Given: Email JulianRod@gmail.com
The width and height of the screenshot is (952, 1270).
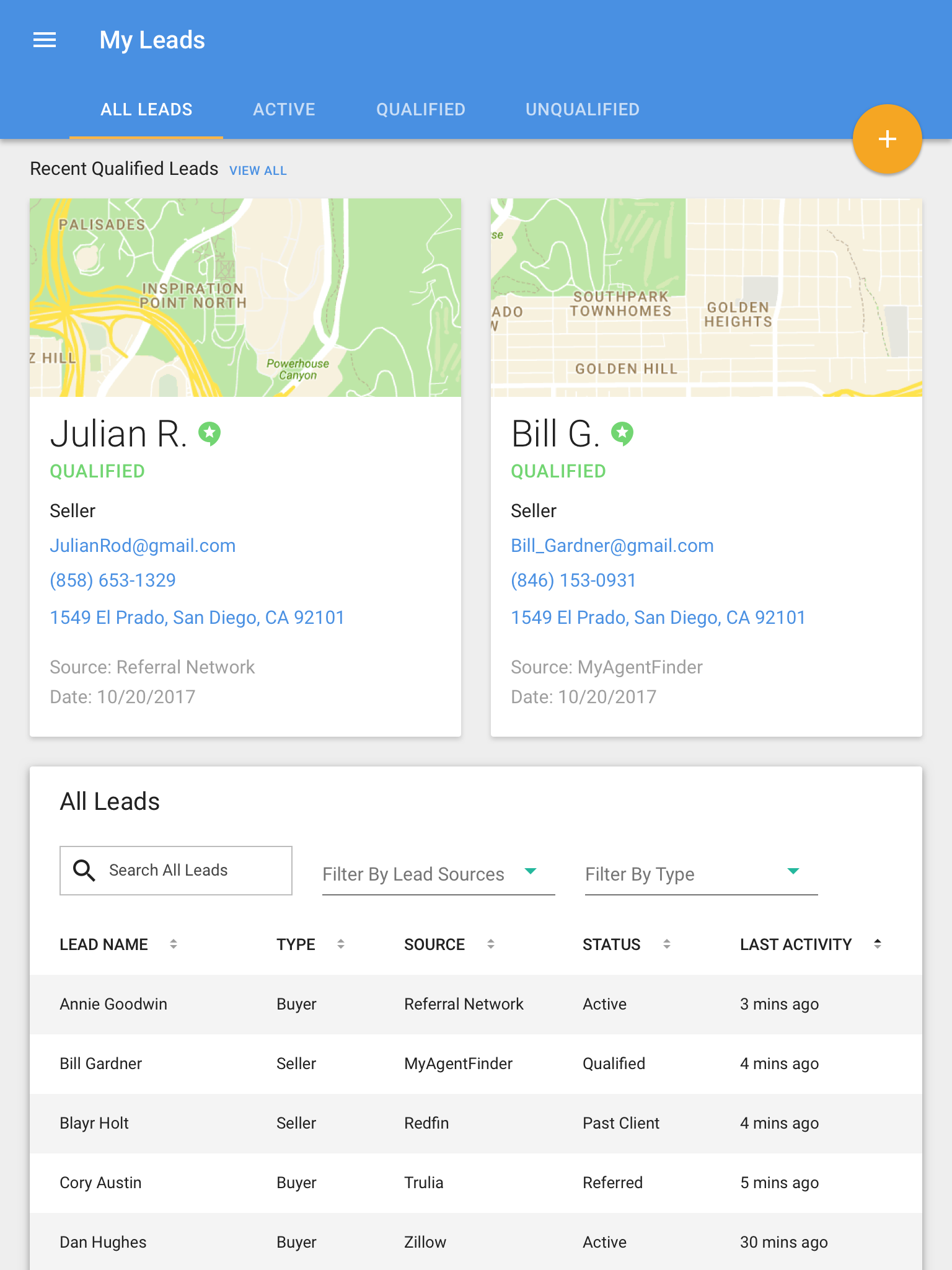Looking at the screenshot, I should pyautogui.click(x=143, y=546).
